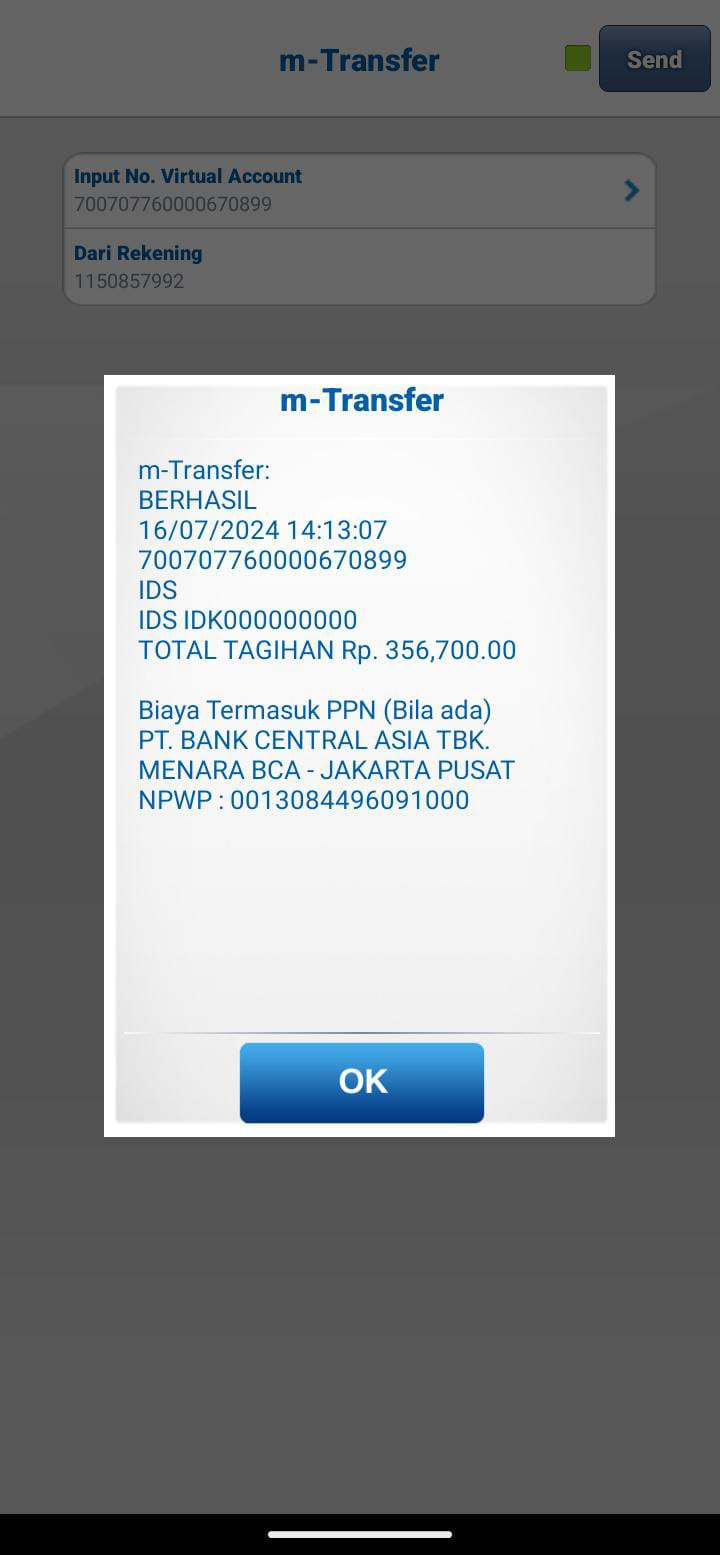Confirm the m-Transfer dialog with OK
This screenshot has width=720, height=1555.
[361, 1082]
